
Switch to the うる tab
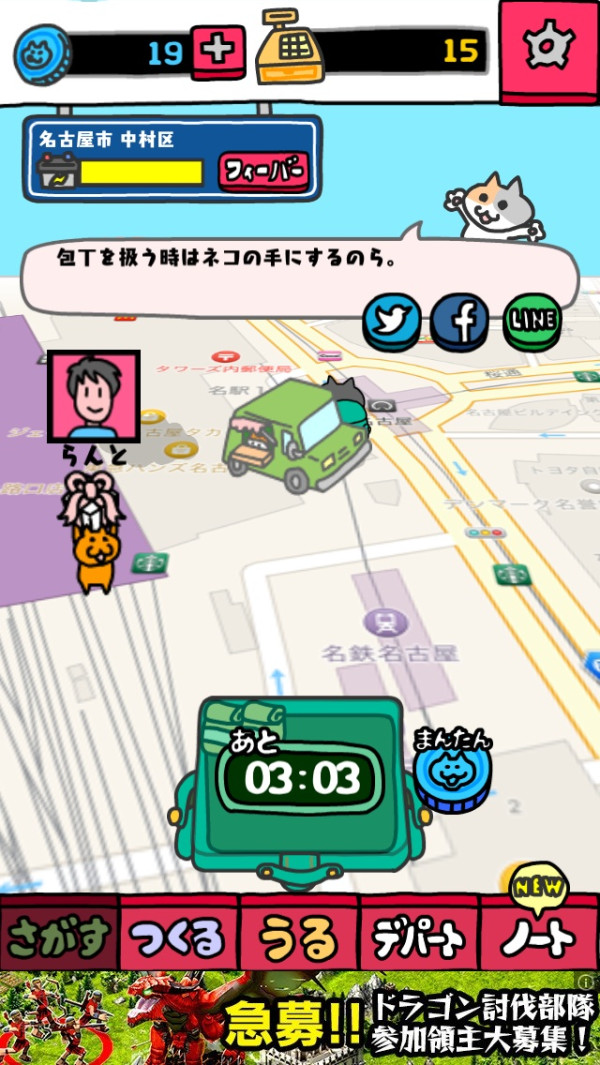300,937
